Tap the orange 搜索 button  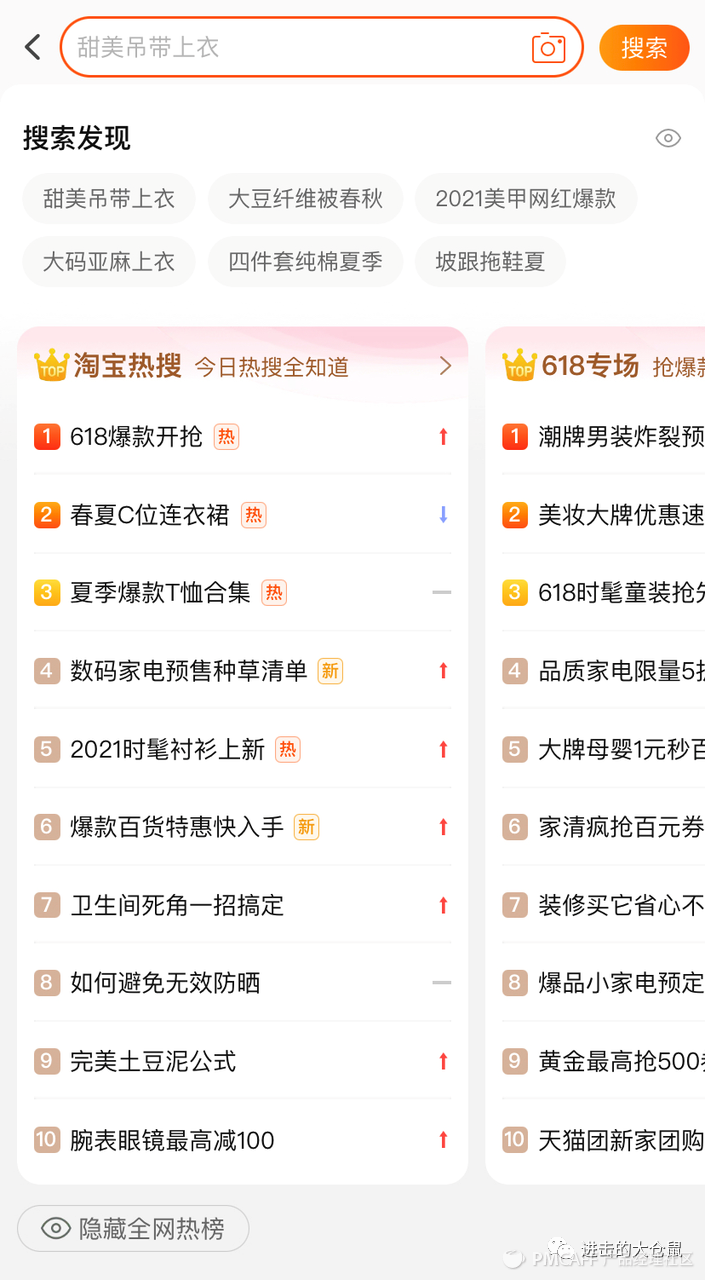[x=644, y=47]
